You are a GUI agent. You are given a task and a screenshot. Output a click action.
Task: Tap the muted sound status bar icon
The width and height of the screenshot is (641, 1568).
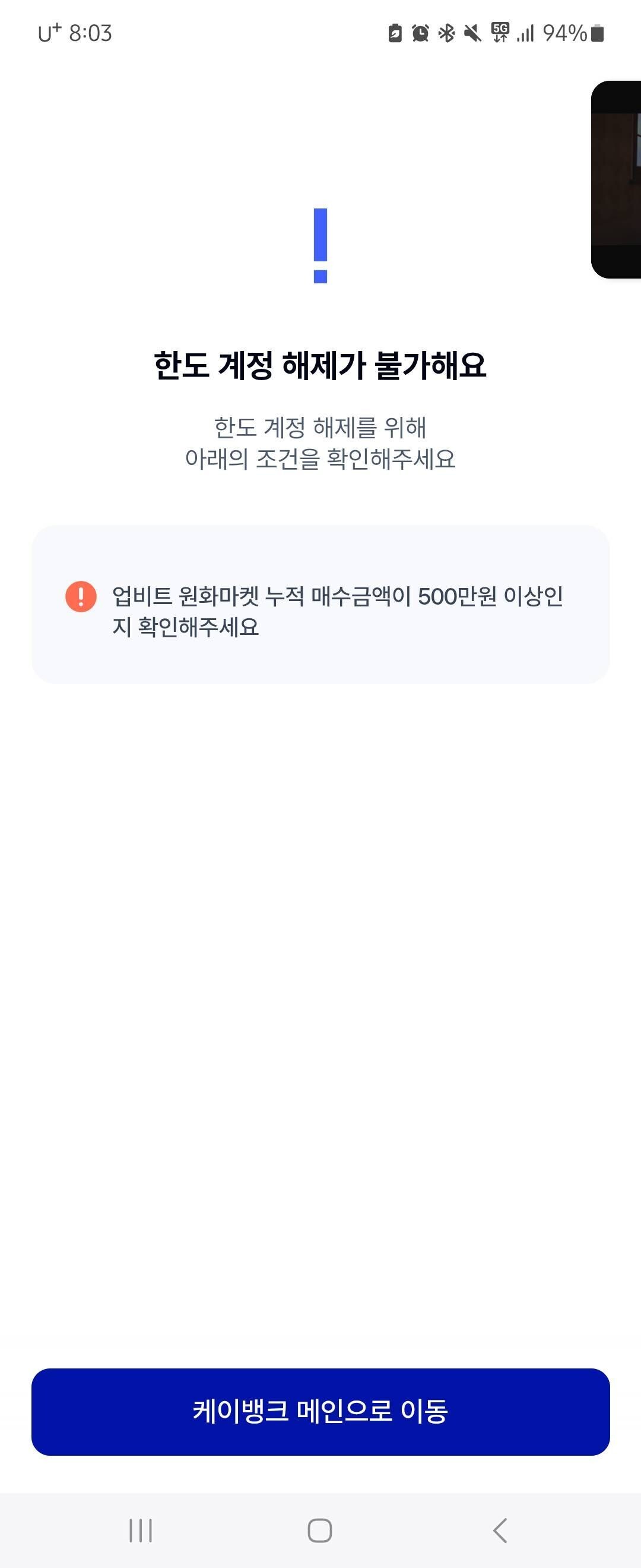(474, 33)
